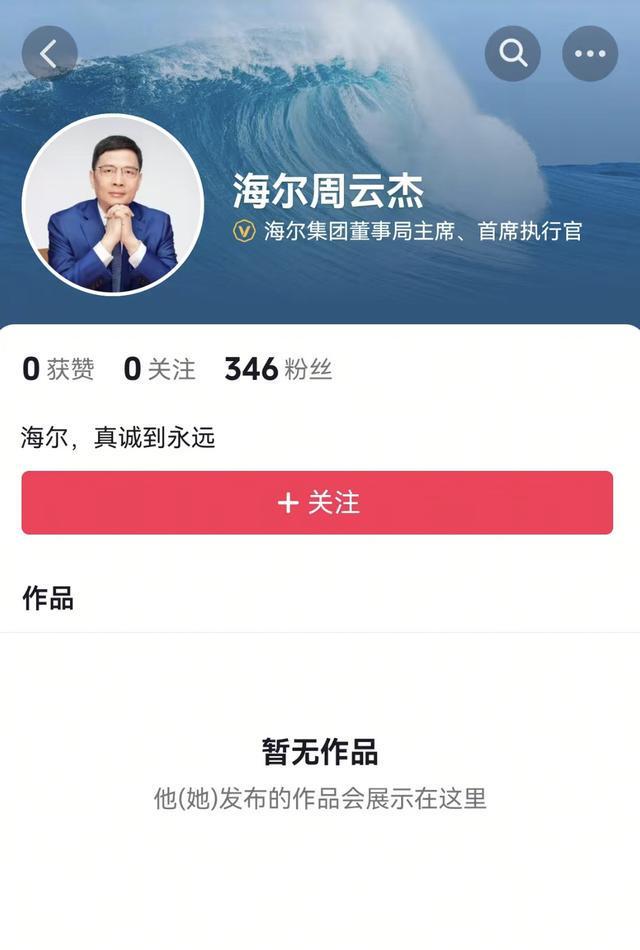Select the 作品 tab

click(x=48, y=598)
